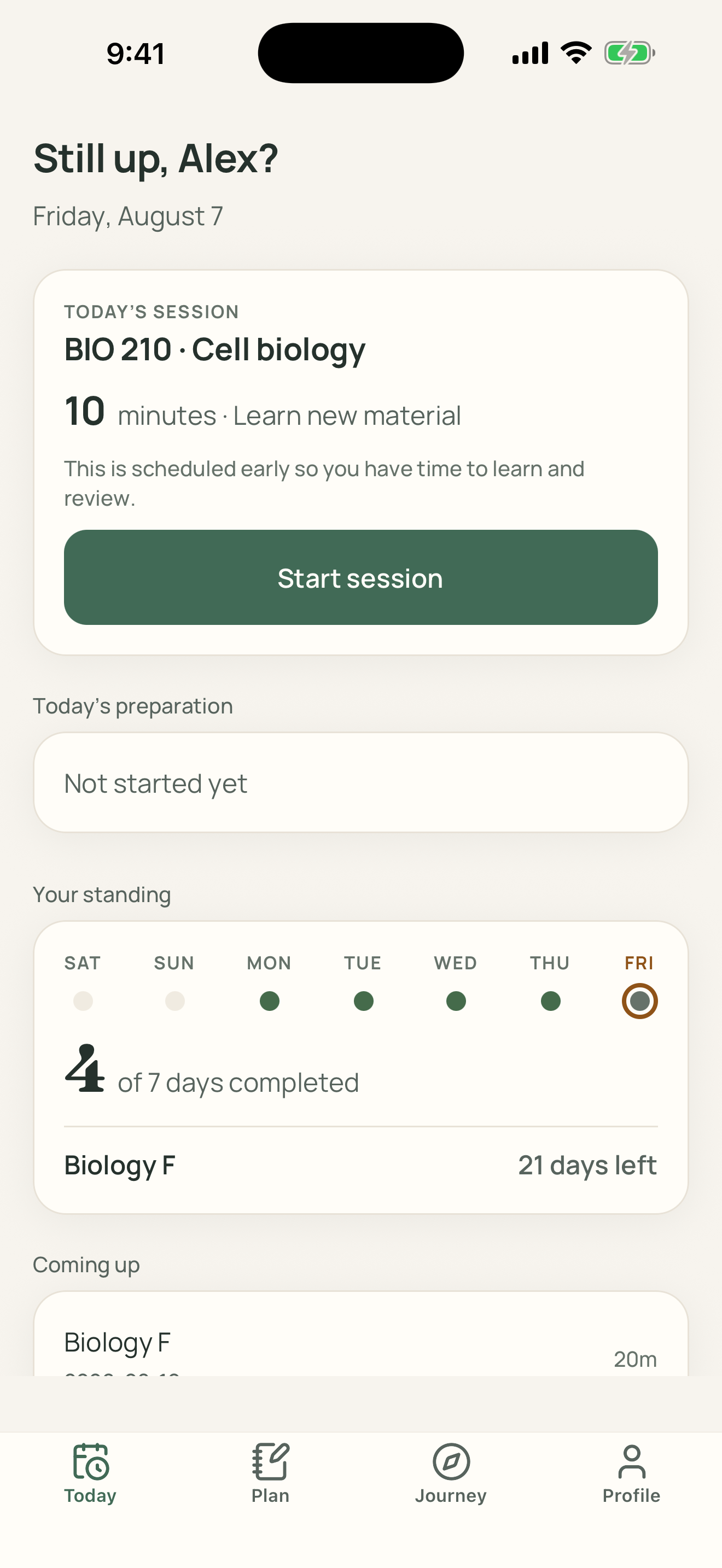Select the Today tab

(90, 1473)
